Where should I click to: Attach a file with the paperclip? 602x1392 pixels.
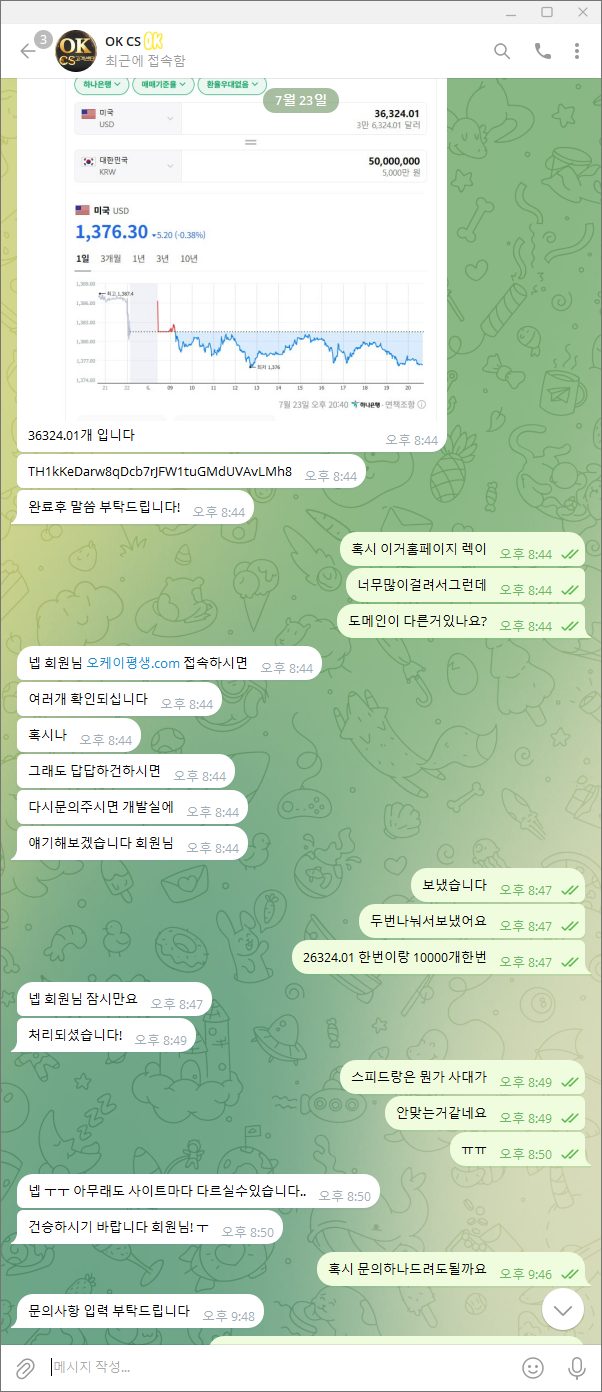25,1367
